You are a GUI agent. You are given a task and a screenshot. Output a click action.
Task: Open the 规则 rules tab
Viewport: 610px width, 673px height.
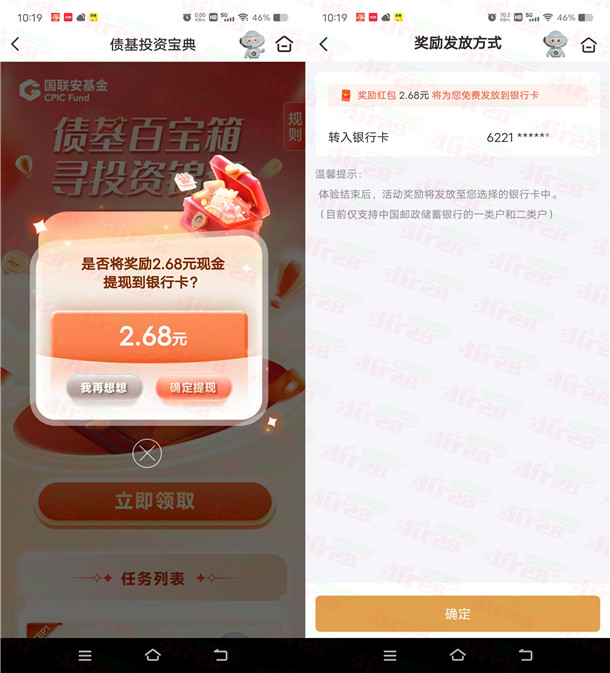[x=294, y=127]
